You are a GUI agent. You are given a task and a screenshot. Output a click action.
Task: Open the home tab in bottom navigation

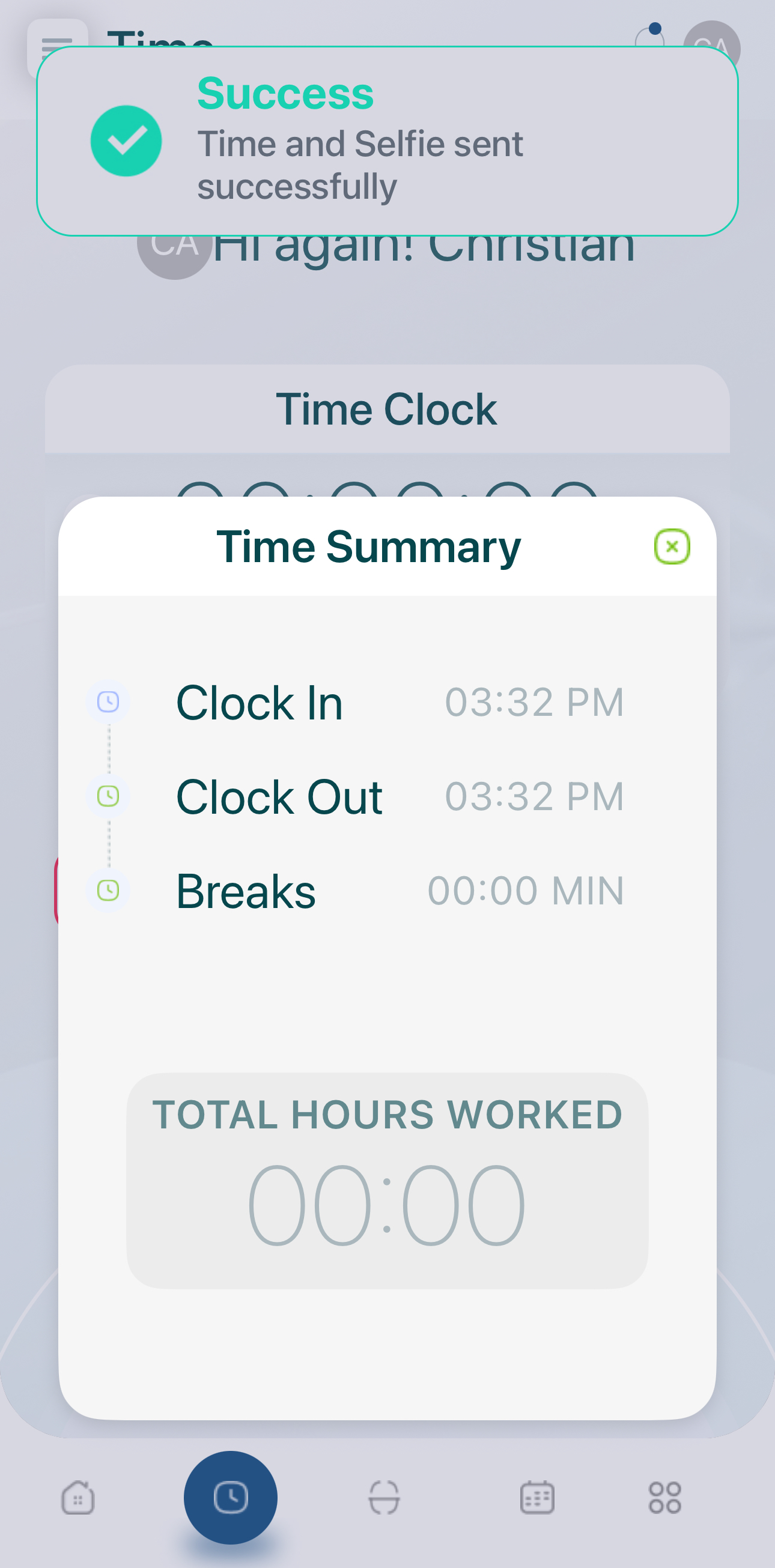pyautogui.click(x=78, y=1497)
